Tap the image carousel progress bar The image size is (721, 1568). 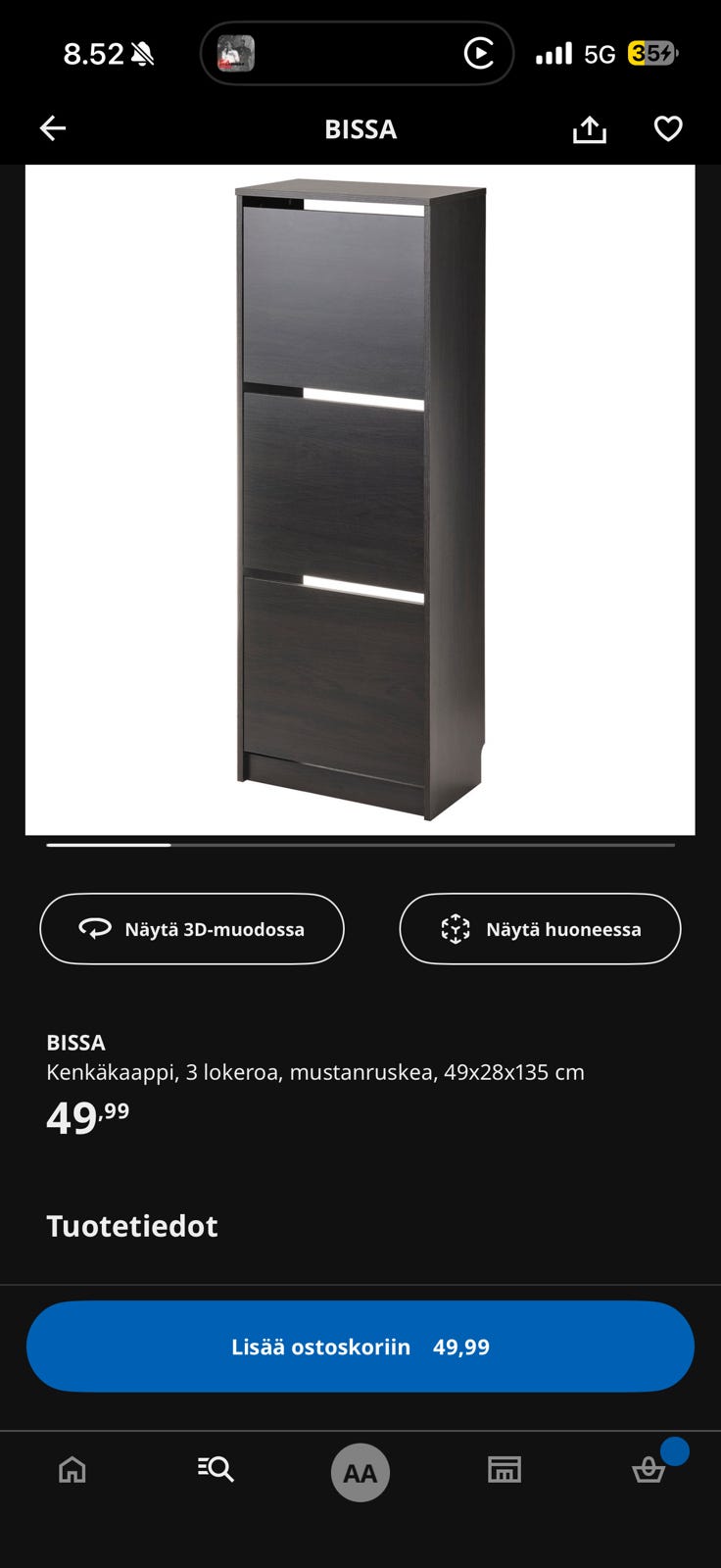click(x=360, y=844)
